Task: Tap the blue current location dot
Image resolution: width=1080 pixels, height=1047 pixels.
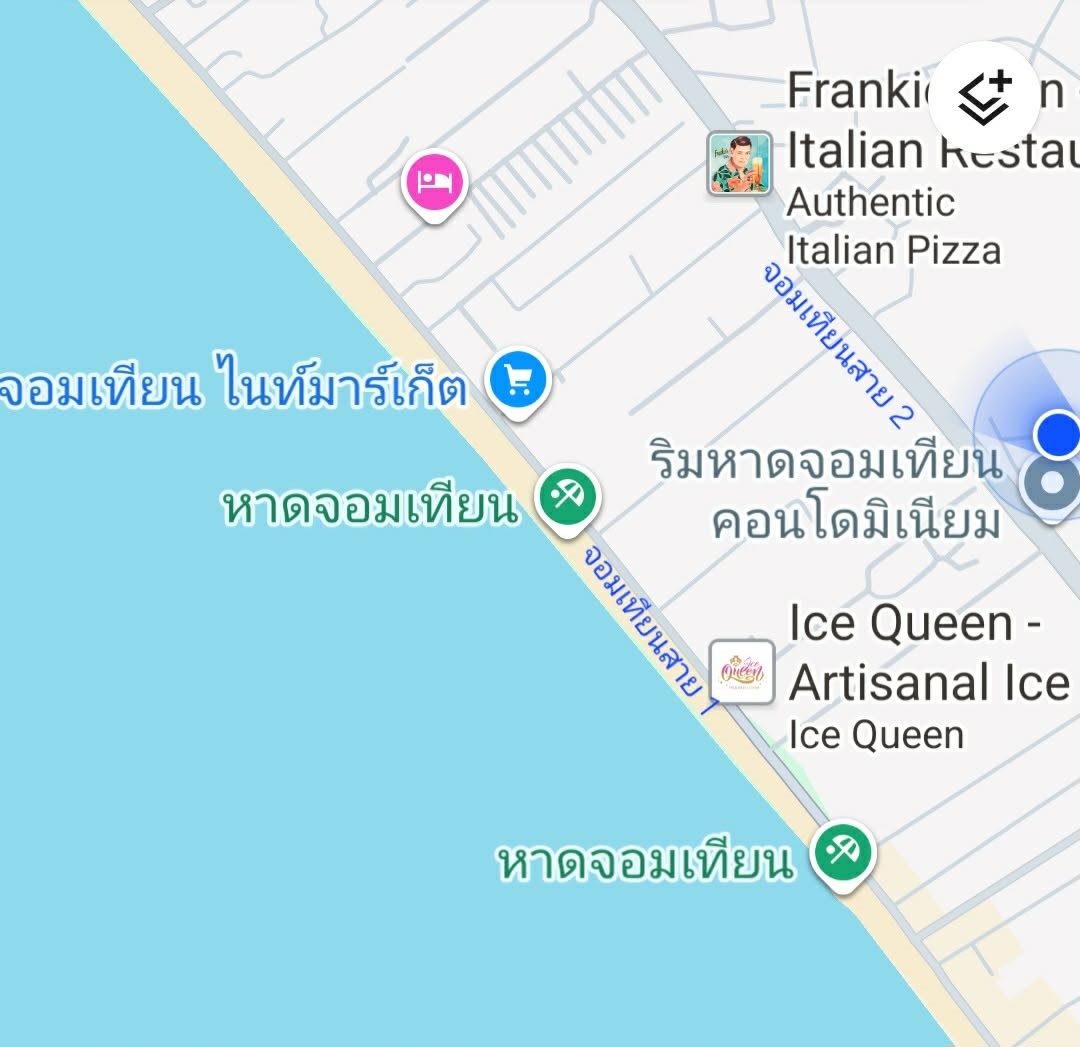Action: click(1057, 434)
